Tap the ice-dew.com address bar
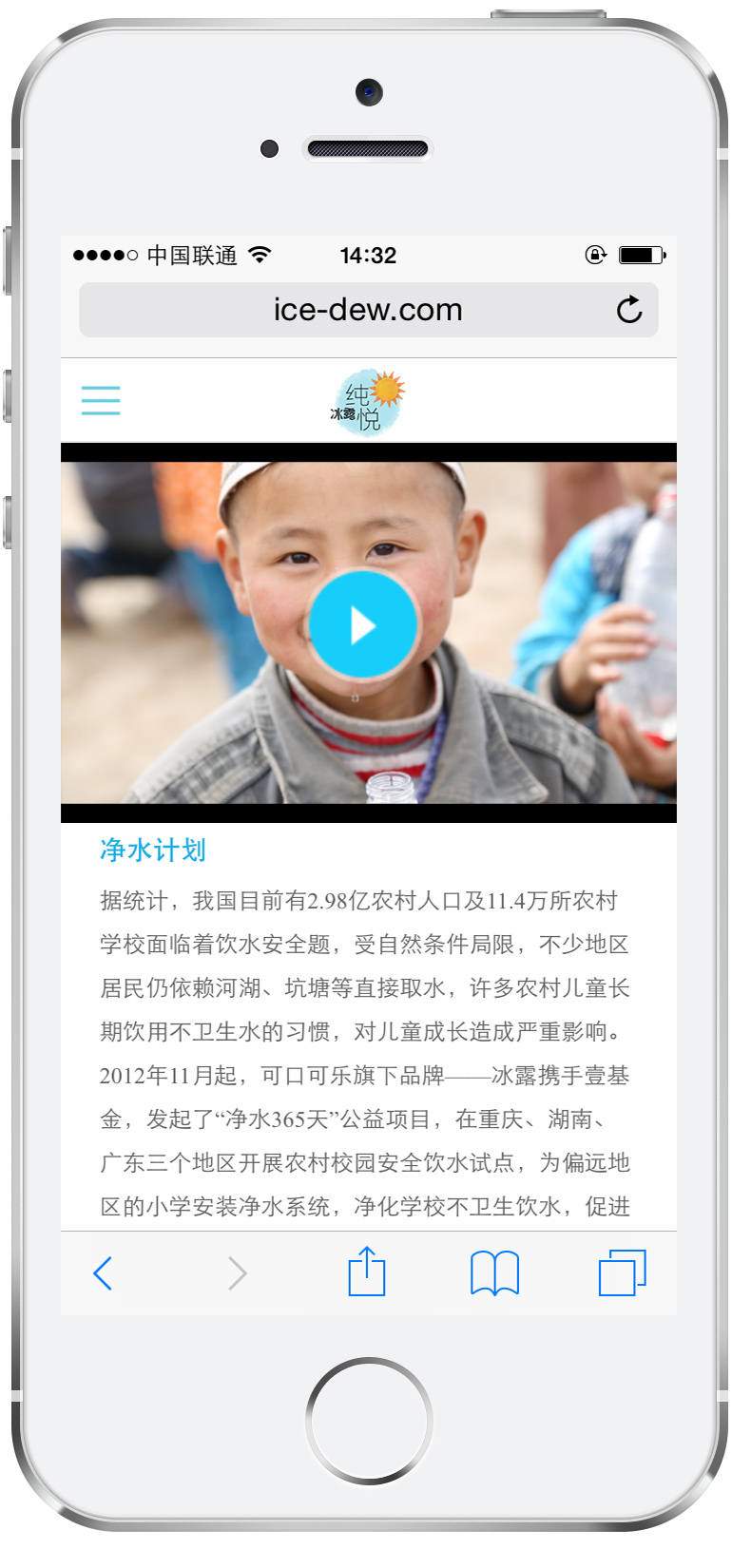 (x=368, y=310)
